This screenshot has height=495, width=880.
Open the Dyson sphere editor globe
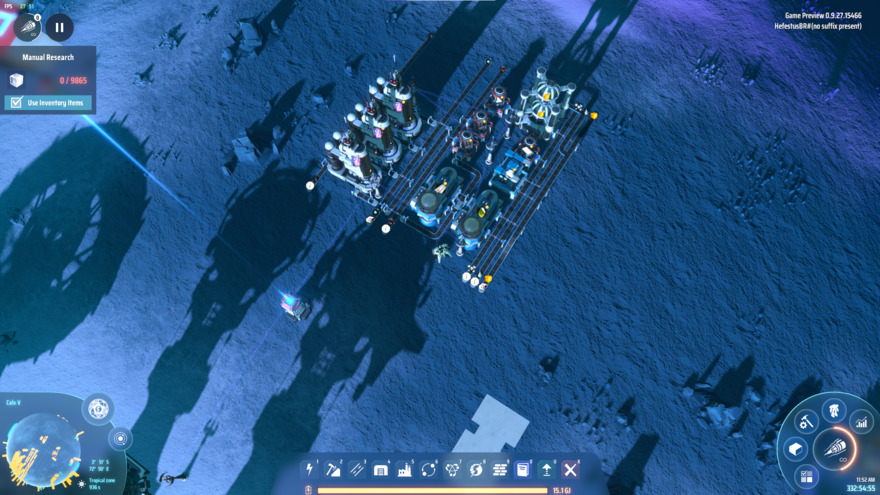(x=97, y=408)
